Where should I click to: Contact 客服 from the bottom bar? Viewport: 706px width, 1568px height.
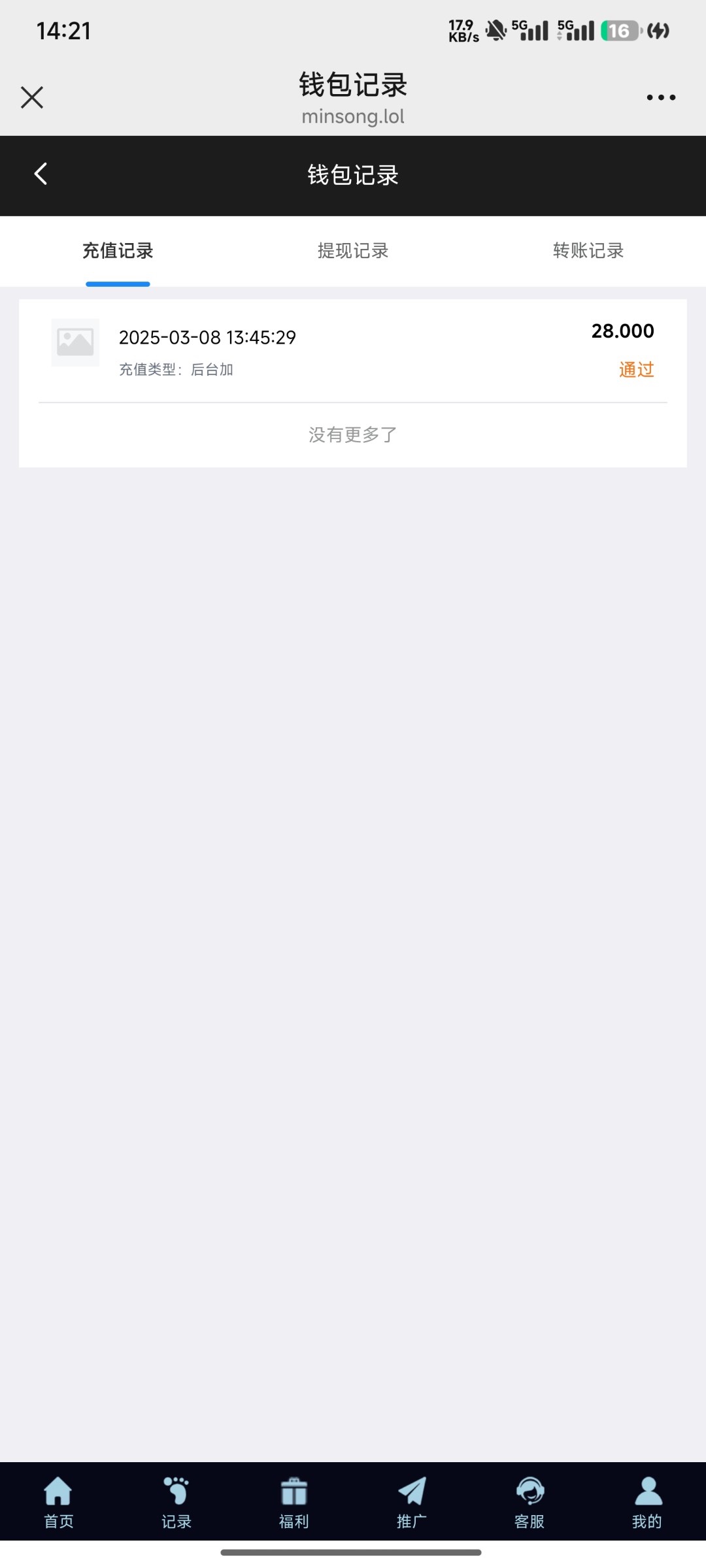pyautogui.click(x=529, y=1503)
